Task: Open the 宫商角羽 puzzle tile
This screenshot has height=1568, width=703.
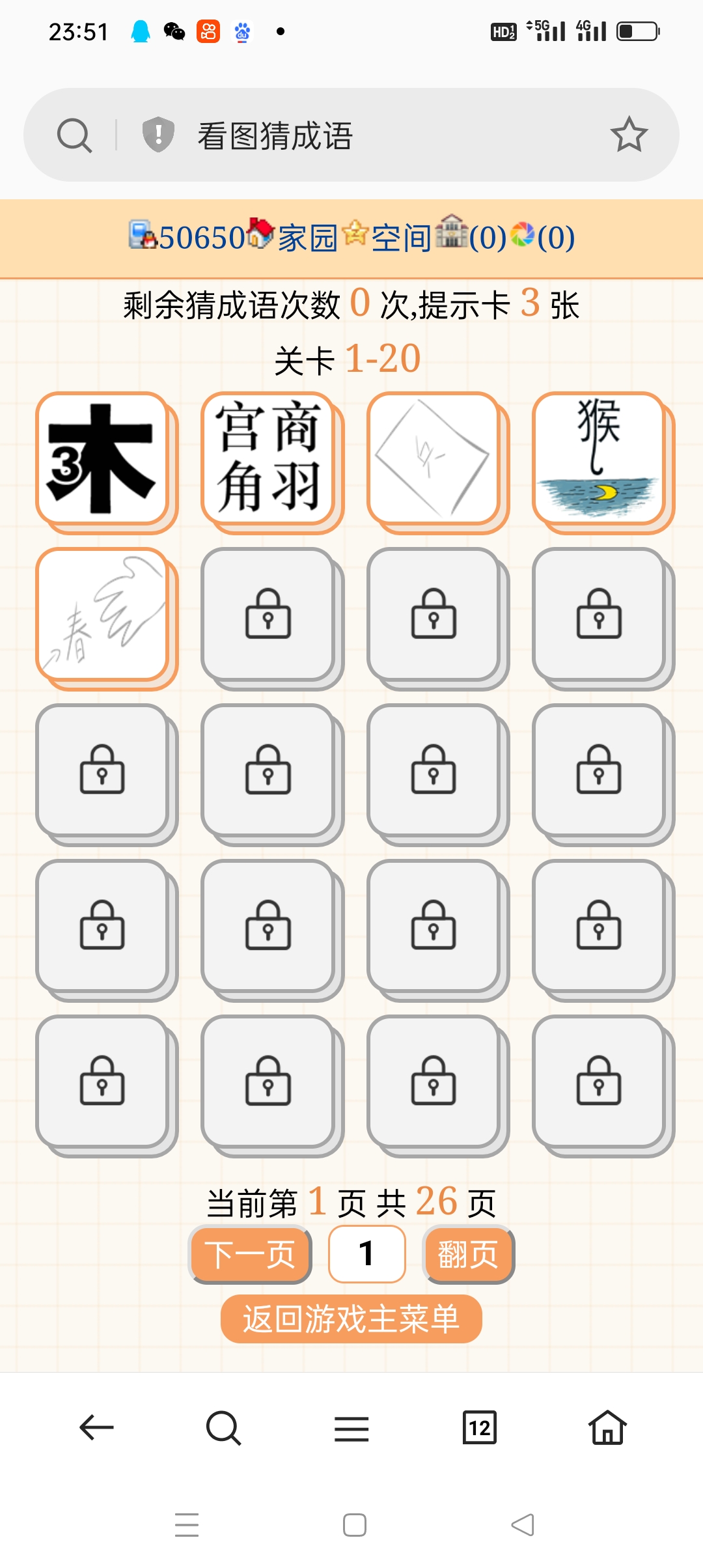Action: click(268, 458)
